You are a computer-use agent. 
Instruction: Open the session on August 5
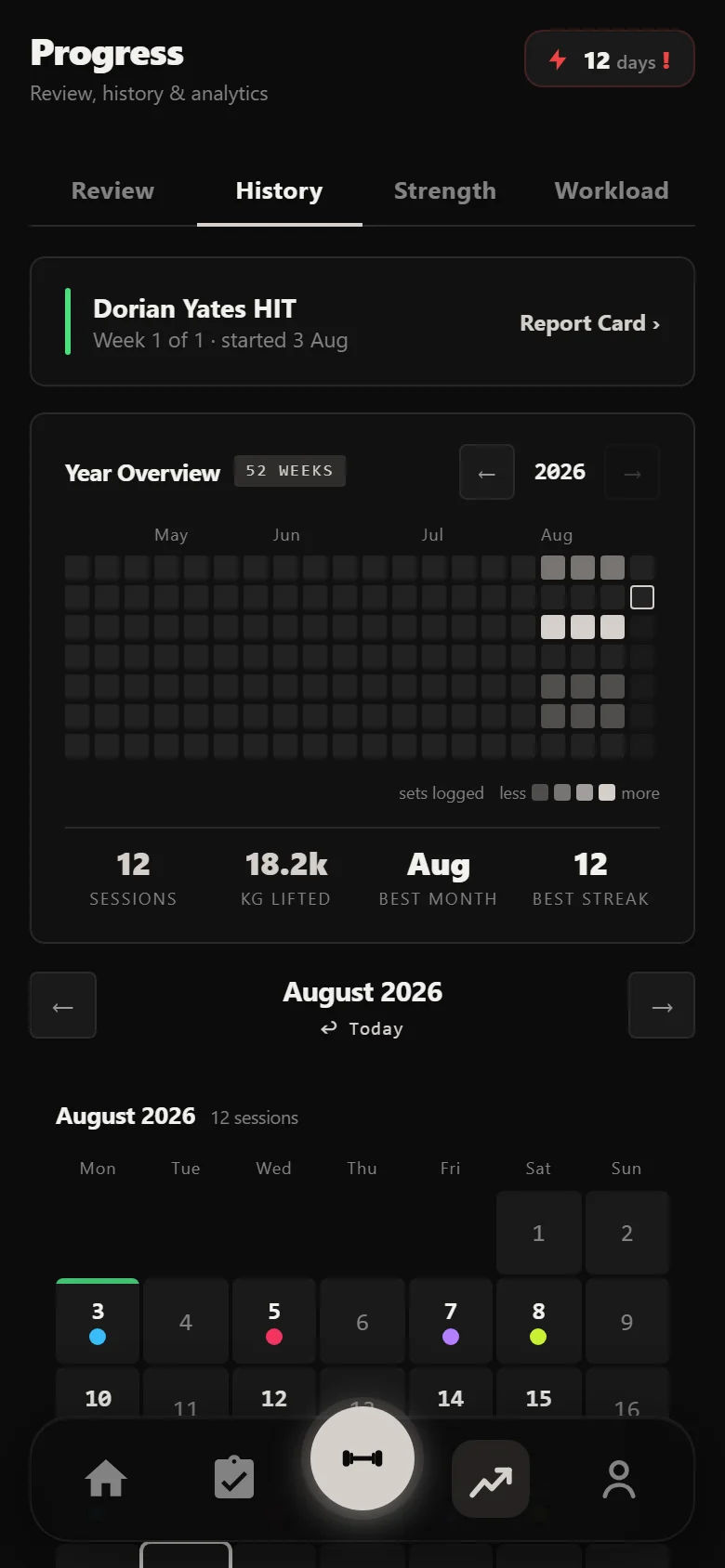[274, 1321]
